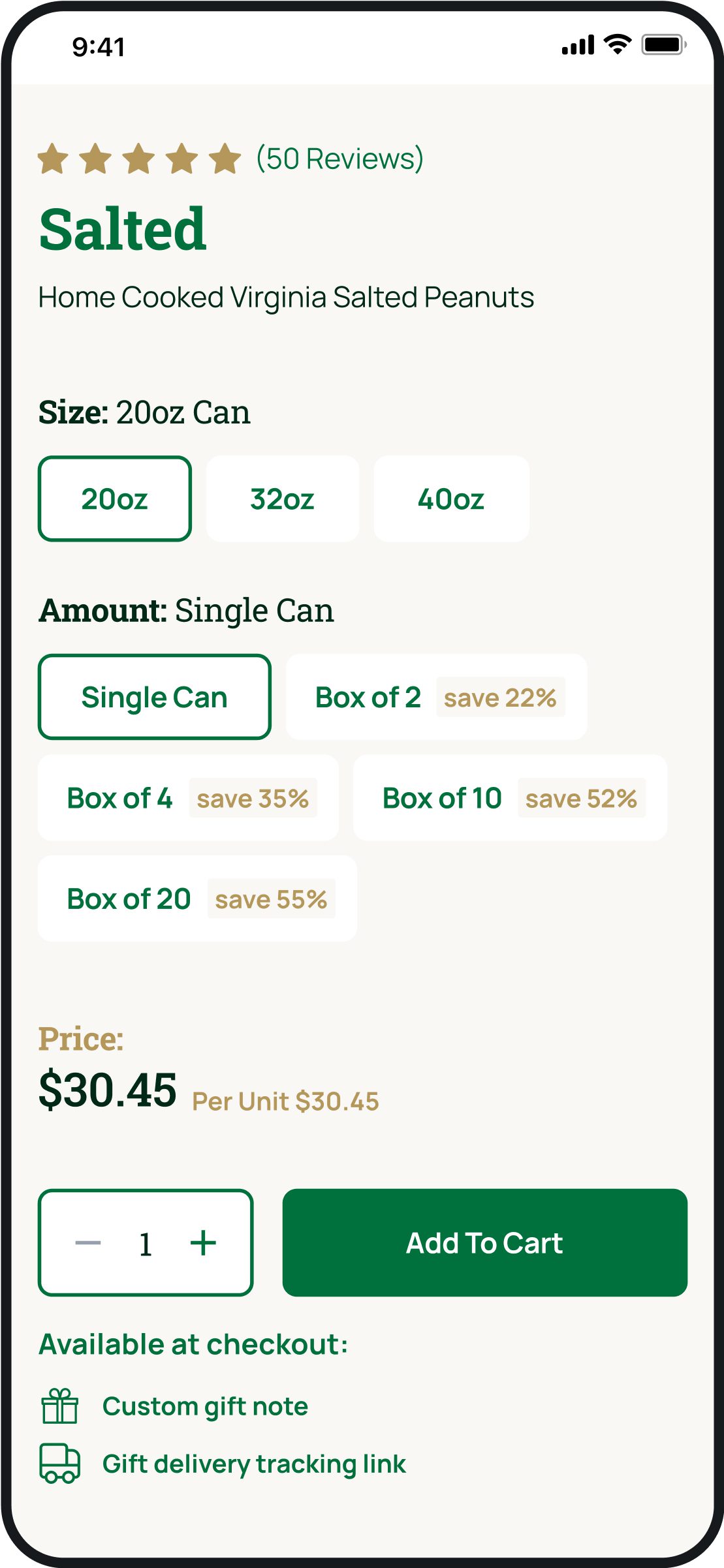Viewport: 724px width, 1568px height.
Task: Open the 50 Reviews link
Action: (339, 157)
